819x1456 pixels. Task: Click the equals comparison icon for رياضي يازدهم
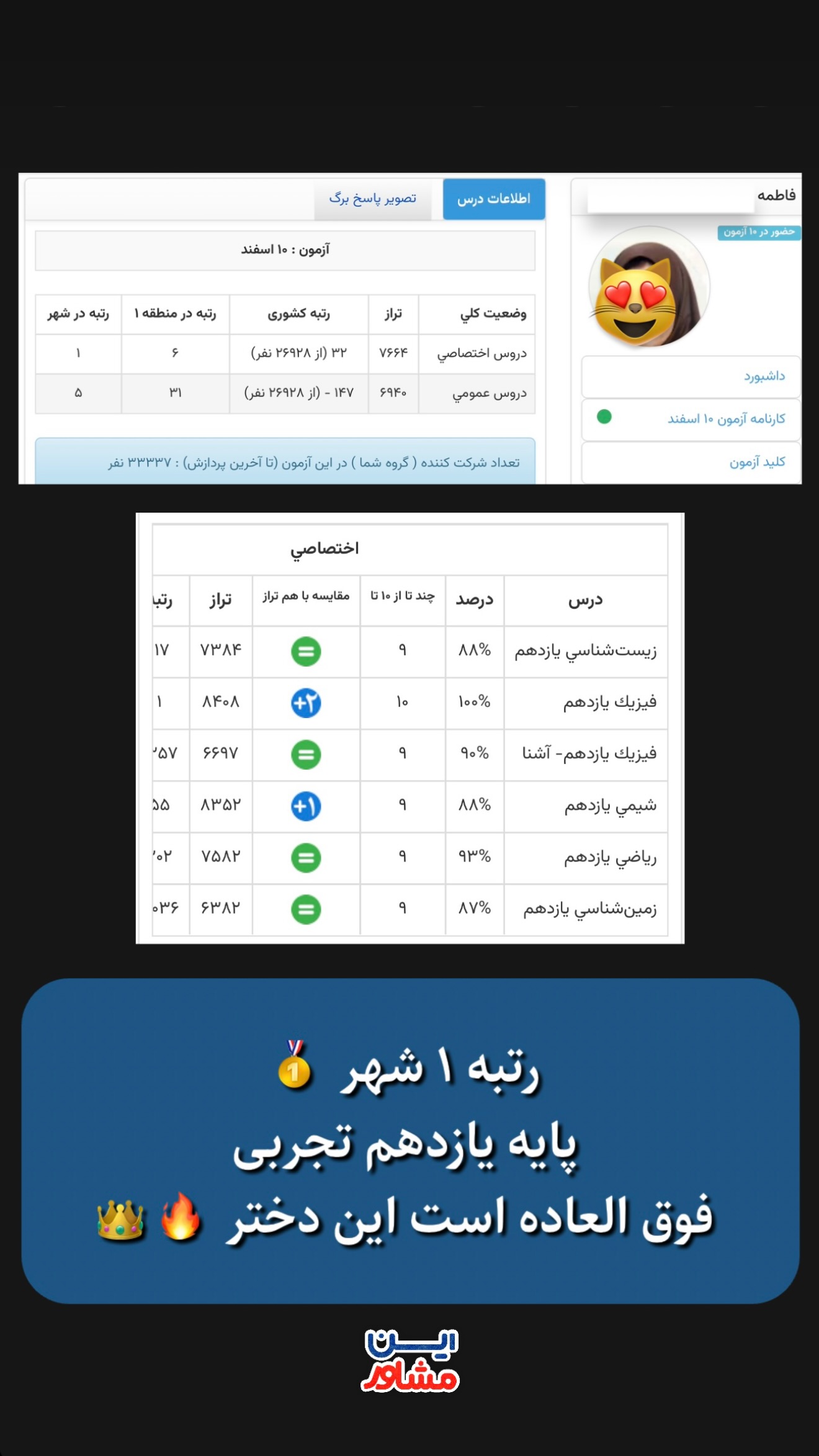305,856
